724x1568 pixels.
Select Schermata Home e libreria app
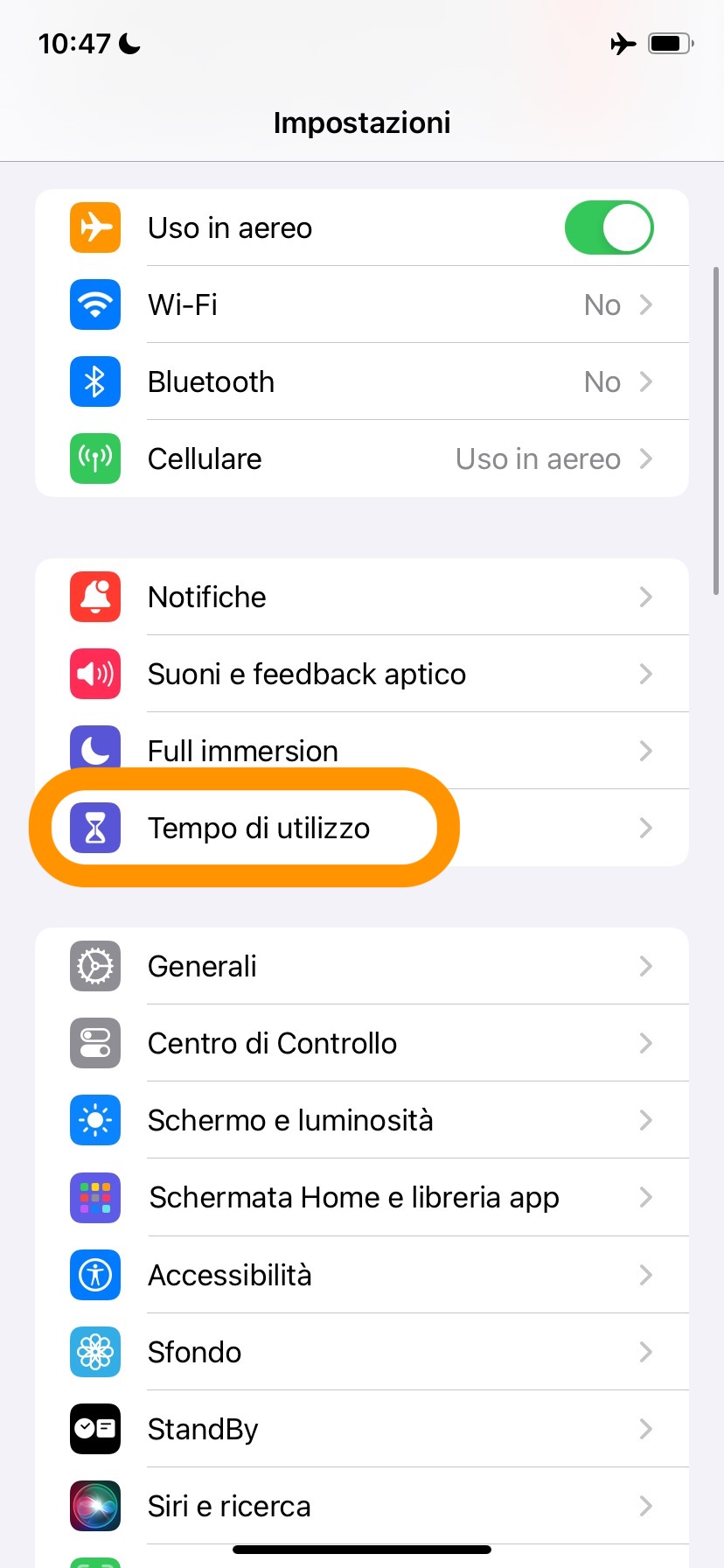click(x=362, y=1197)
